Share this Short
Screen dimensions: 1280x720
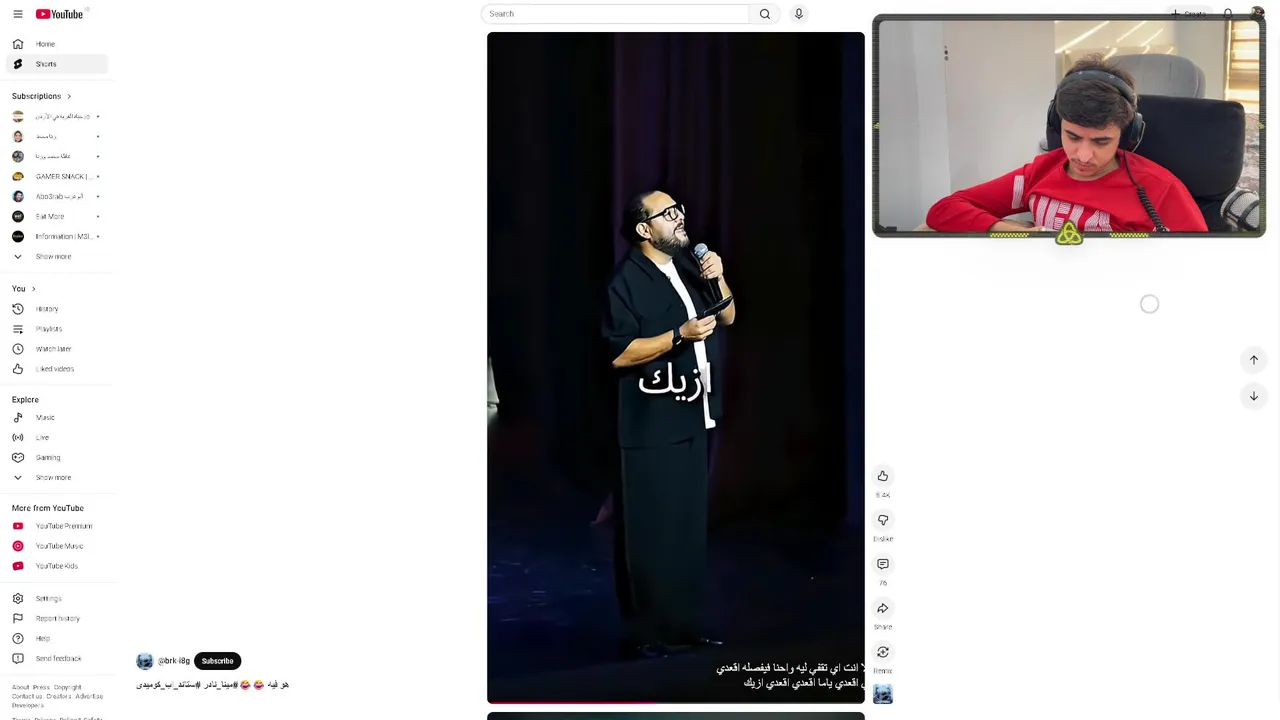882,609
